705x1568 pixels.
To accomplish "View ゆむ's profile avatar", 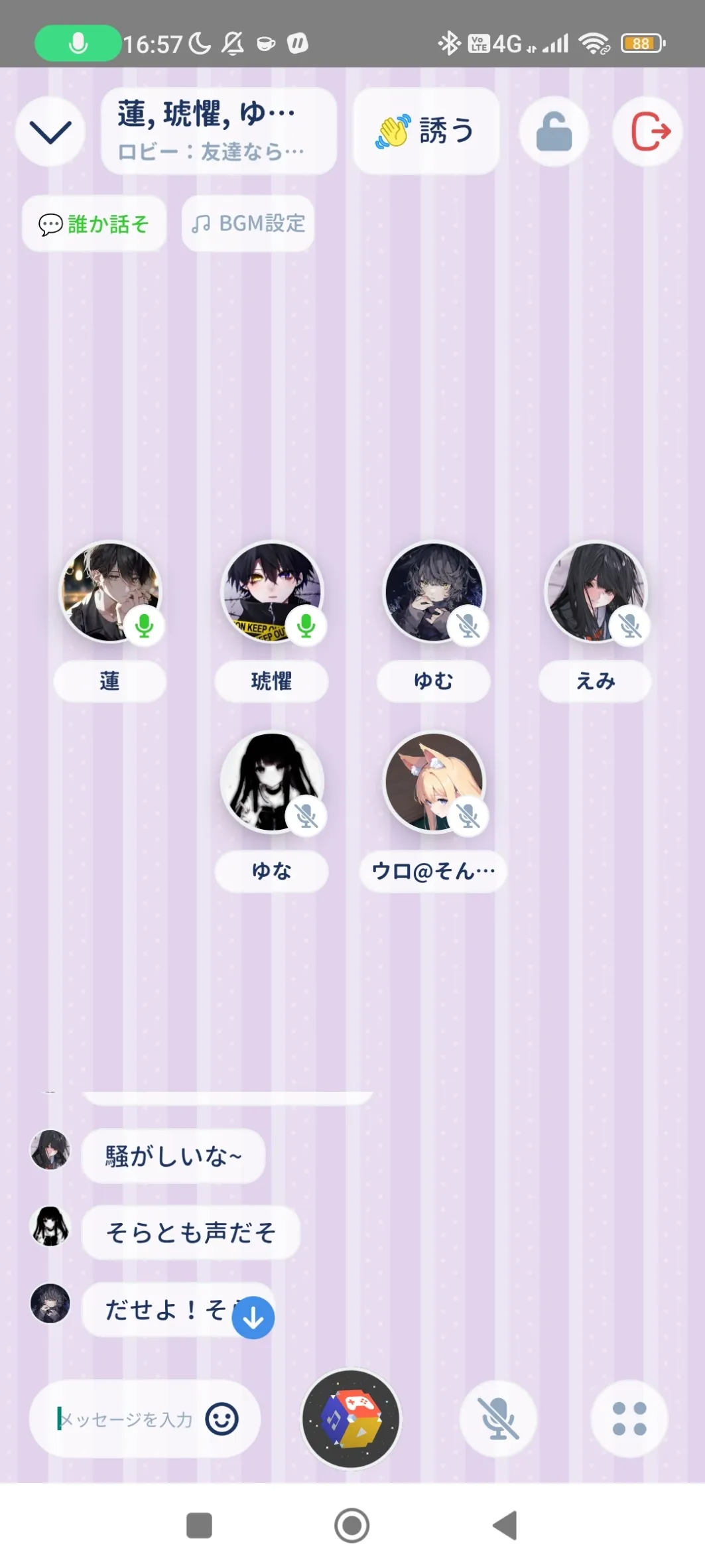I will [x=434, y=592].
